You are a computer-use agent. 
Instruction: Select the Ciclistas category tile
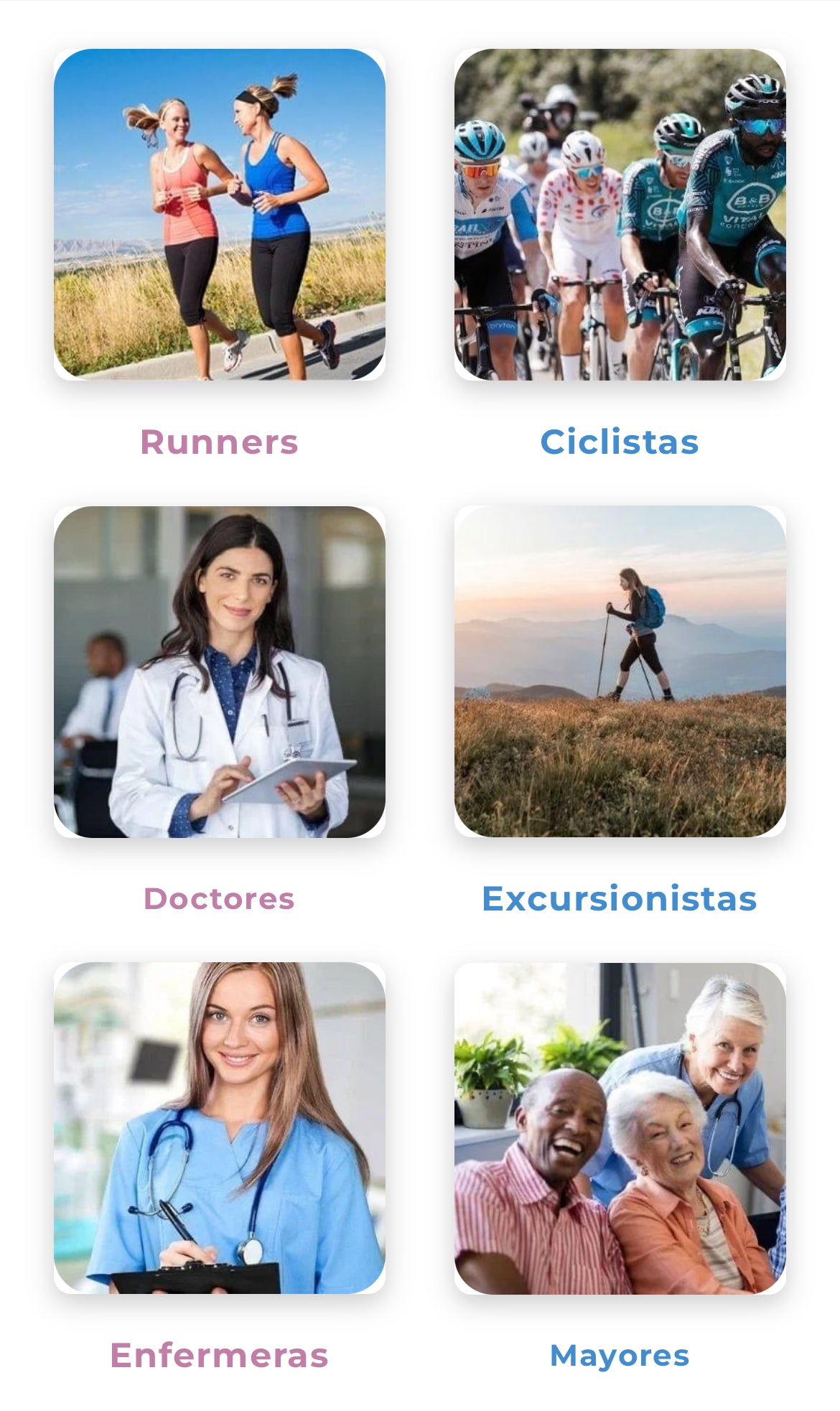[x=620, y=214]
